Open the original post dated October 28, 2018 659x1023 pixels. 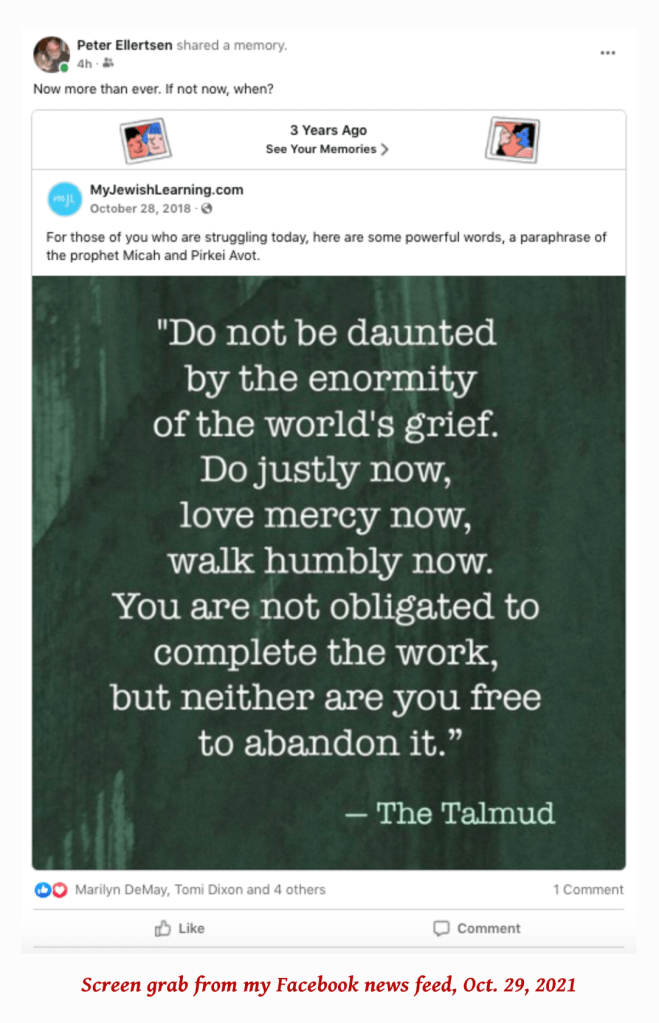[142, 208]
